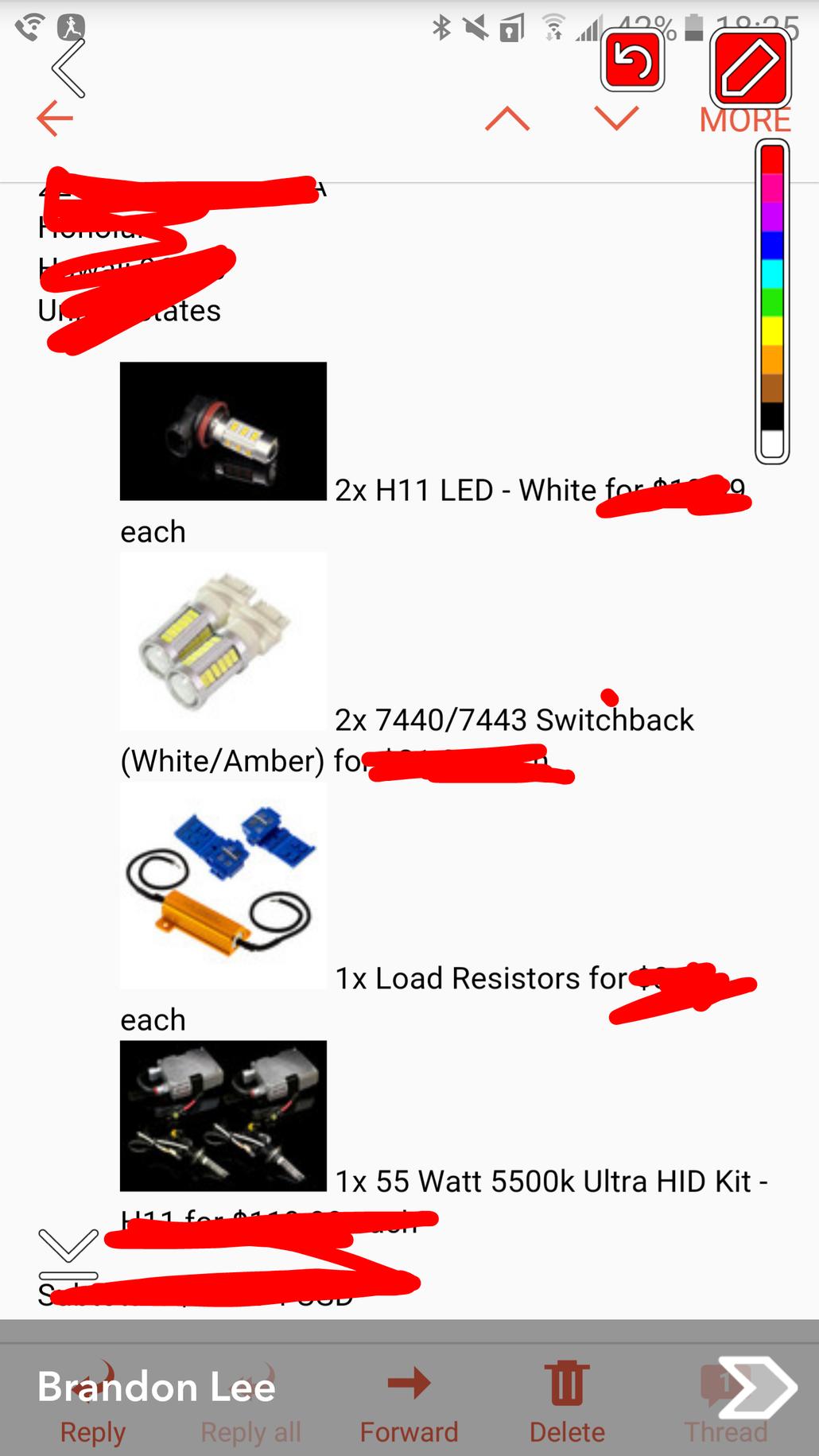The image size is (819, 1456).
Task: Go back using the orange arrow
Action: tap(55, 118)
